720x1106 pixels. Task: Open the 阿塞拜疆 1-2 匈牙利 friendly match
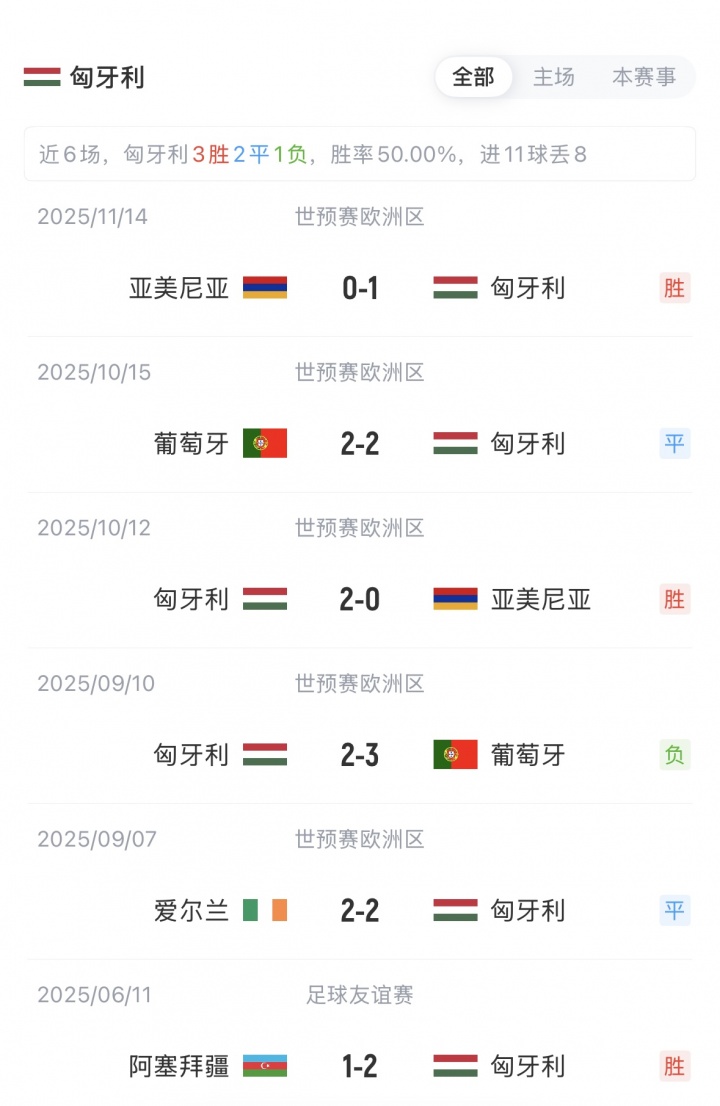click(360, 1065)
